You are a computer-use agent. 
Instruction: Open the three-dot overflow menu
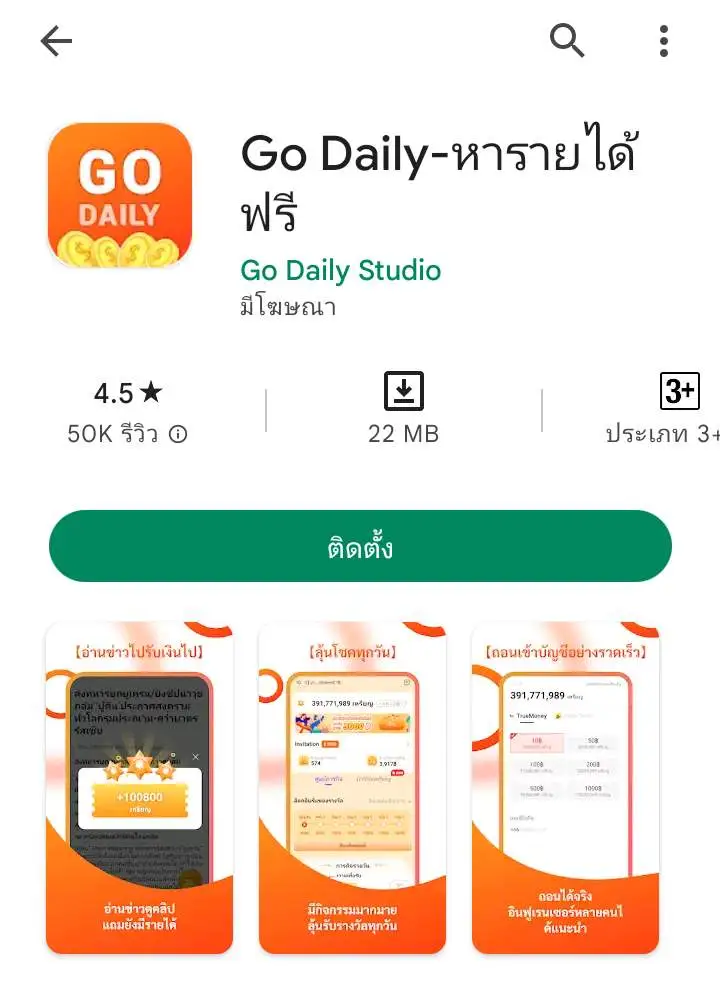[663, 41]
